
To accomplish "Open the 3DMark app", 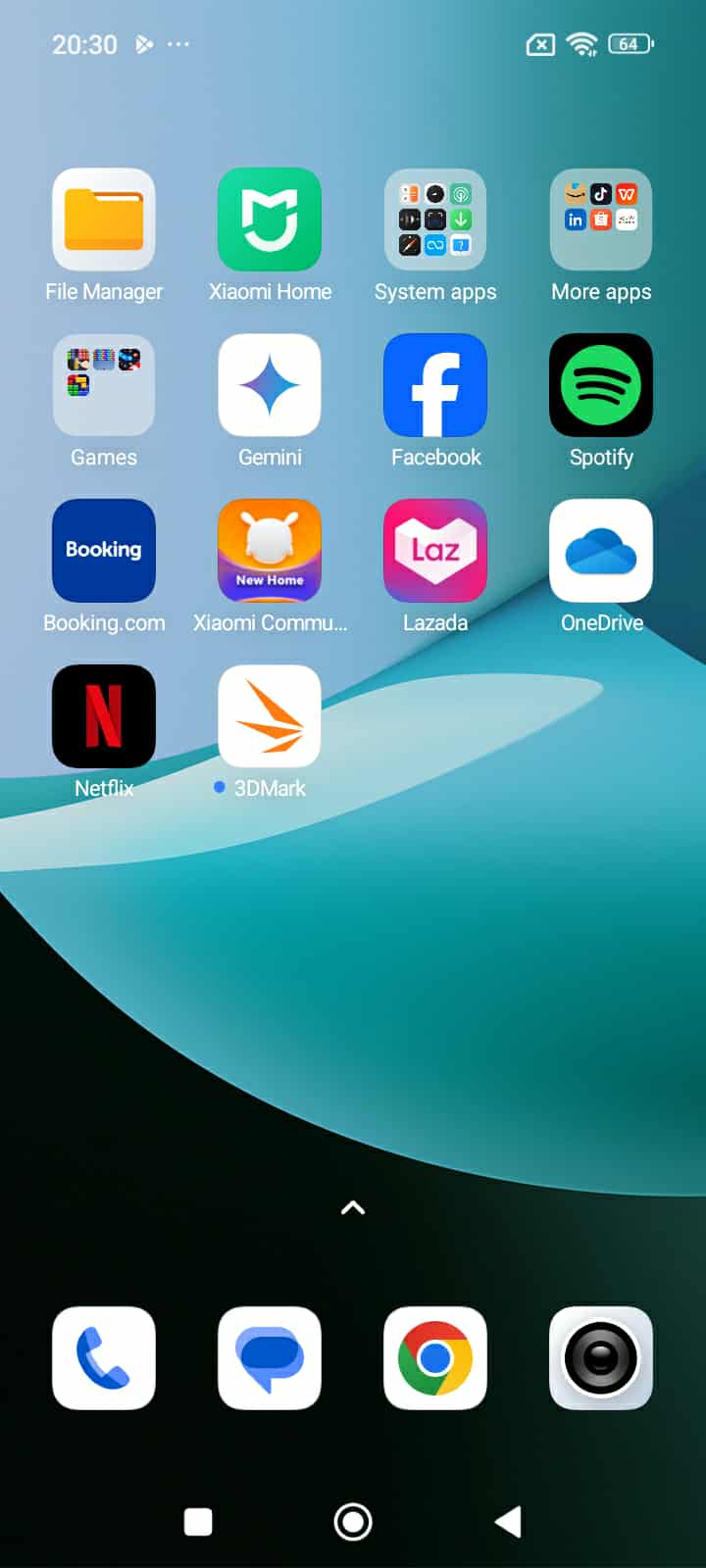I will pos(270,716).
